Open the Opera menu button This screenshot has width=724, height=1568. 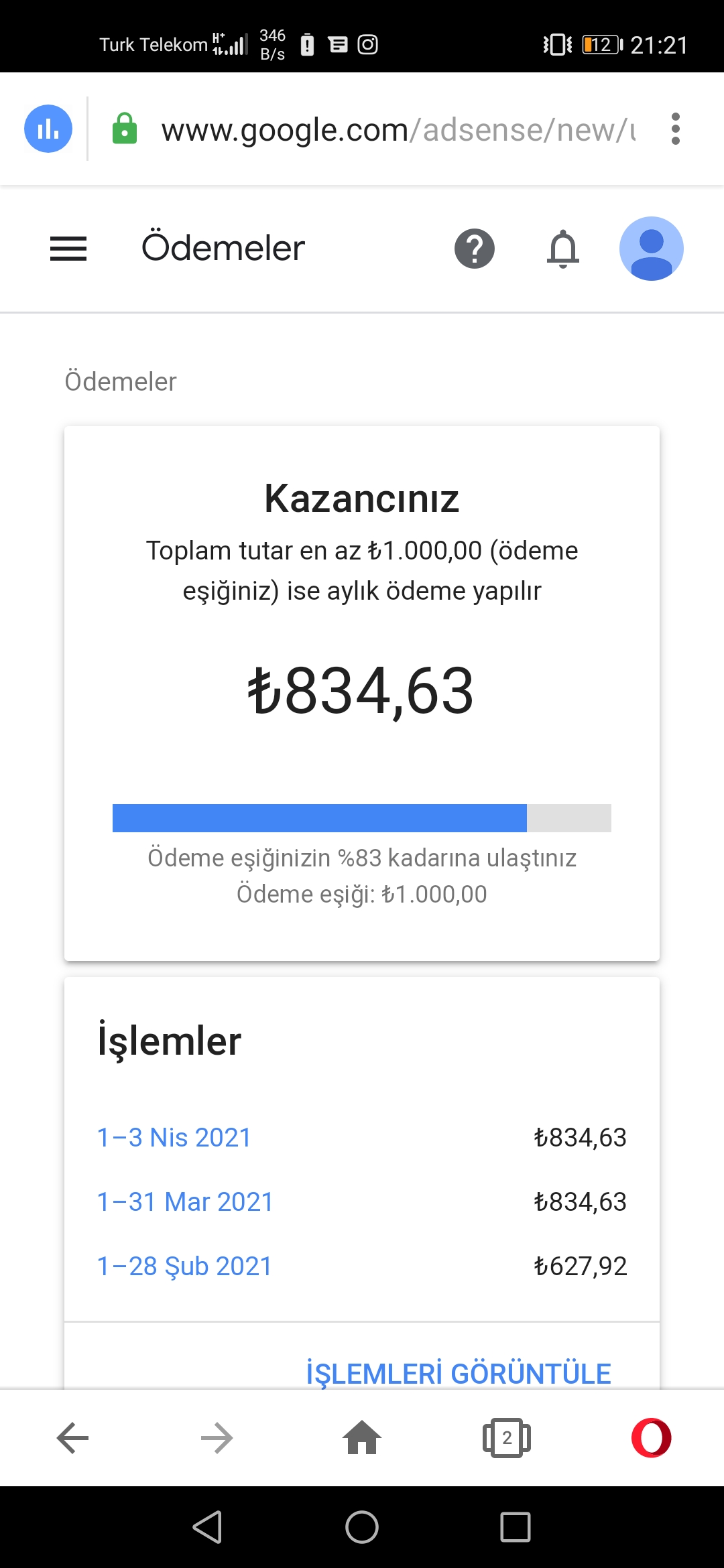(652, 1438)
